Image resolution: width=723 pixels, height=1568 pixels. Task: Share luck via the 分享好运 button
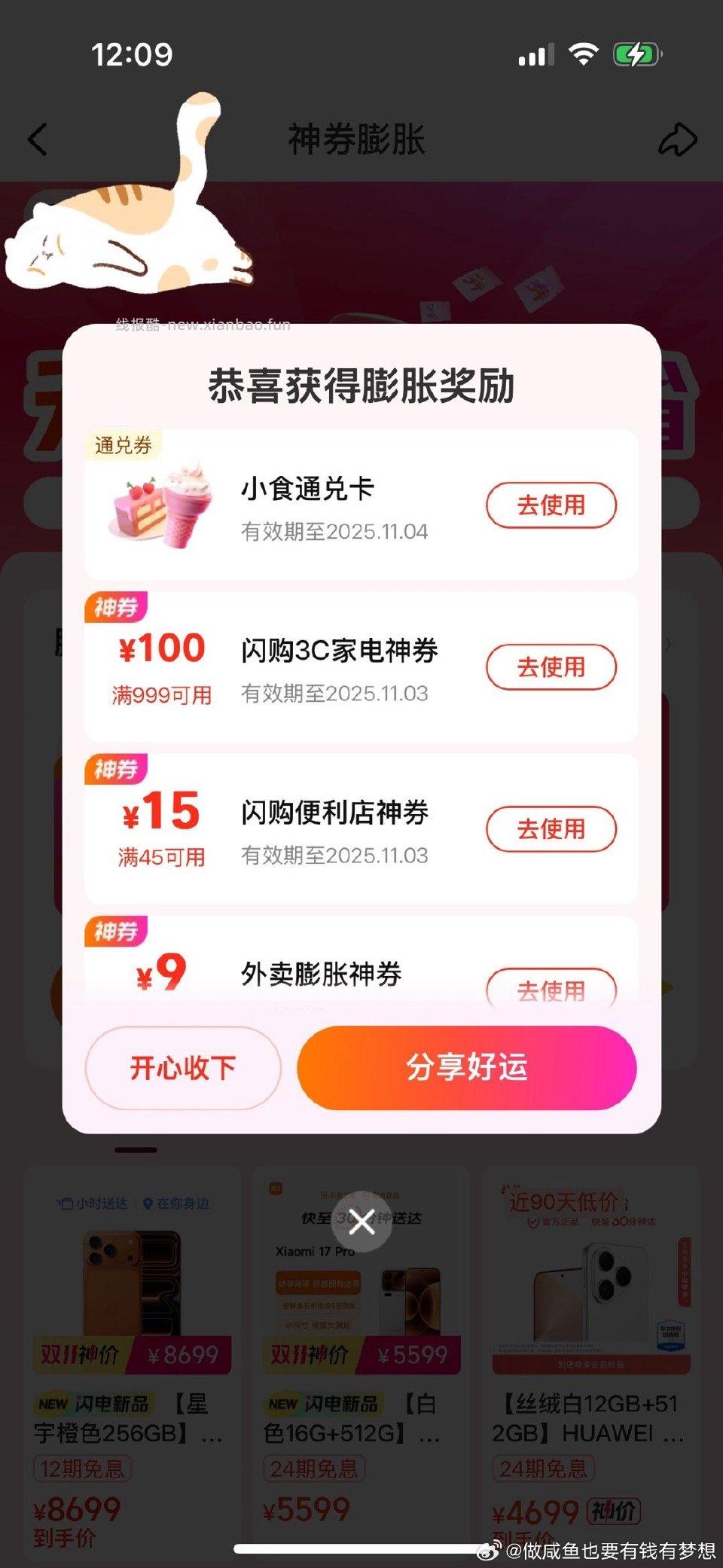pyautogui.click(x=466, y=1068)
